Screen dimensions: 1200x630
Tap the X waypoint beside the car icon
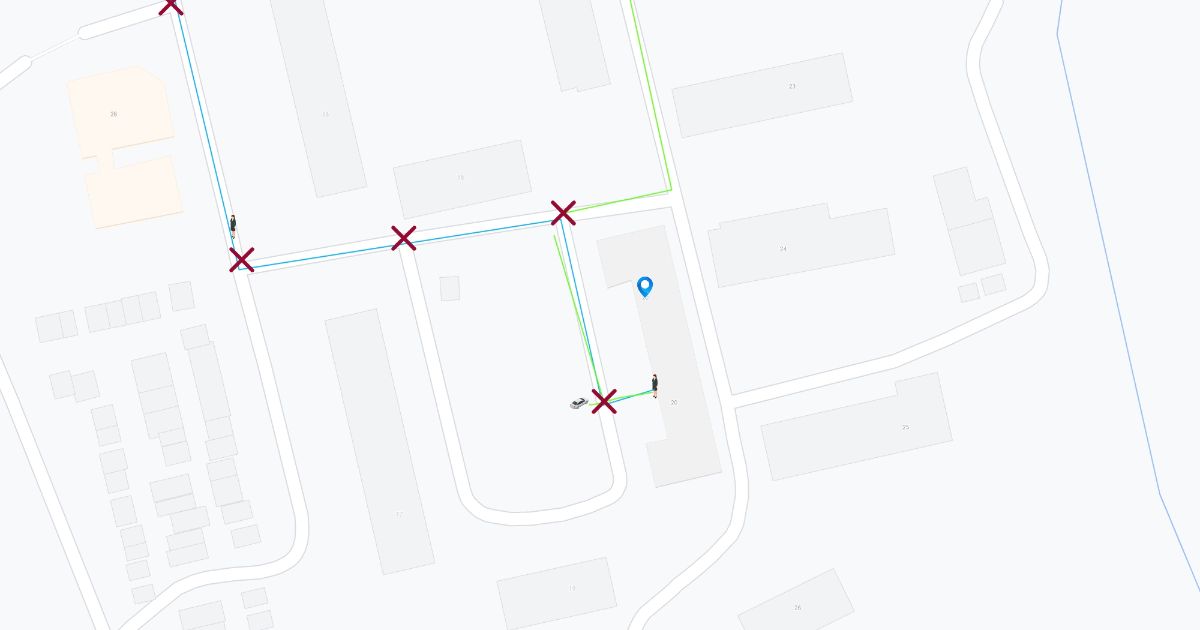603,402
